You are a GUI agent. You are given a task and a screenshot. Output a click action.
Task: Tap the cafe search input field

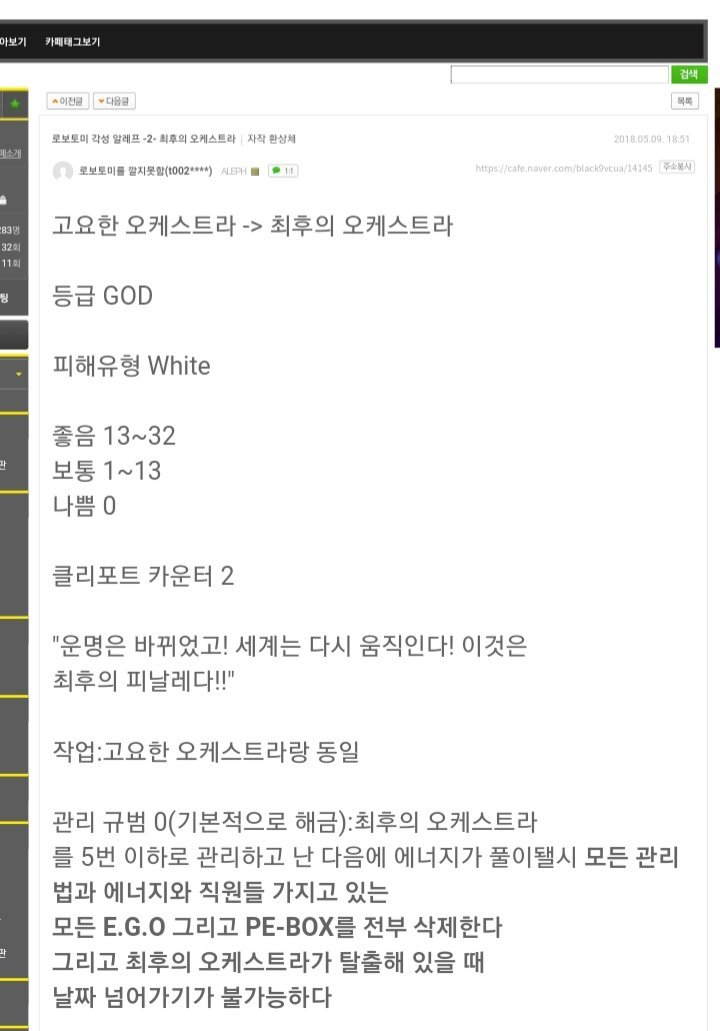point(559,75)
